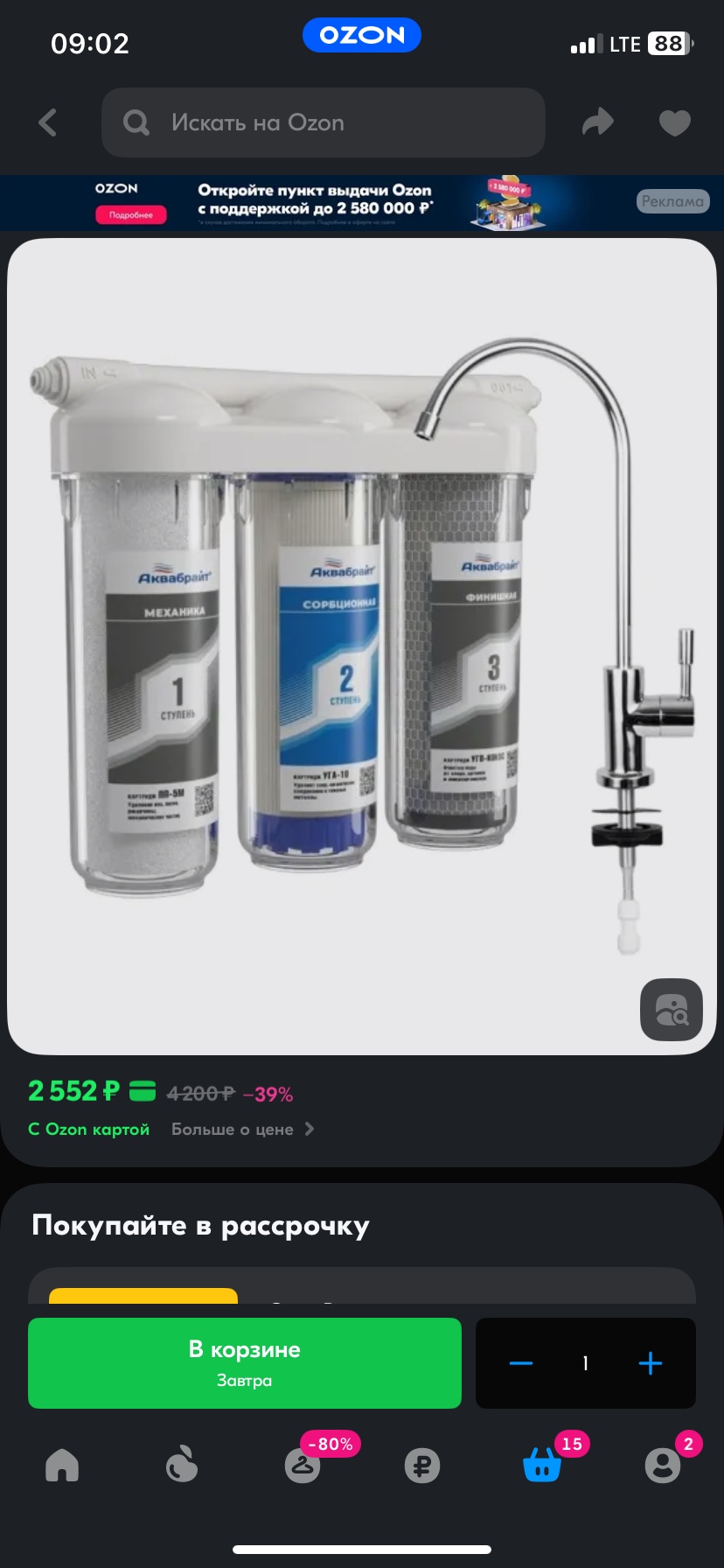The width and height of the screenshot is (724, 1568).
Task: Decrease quantity with the minus button
Action: coord(521,1363)
